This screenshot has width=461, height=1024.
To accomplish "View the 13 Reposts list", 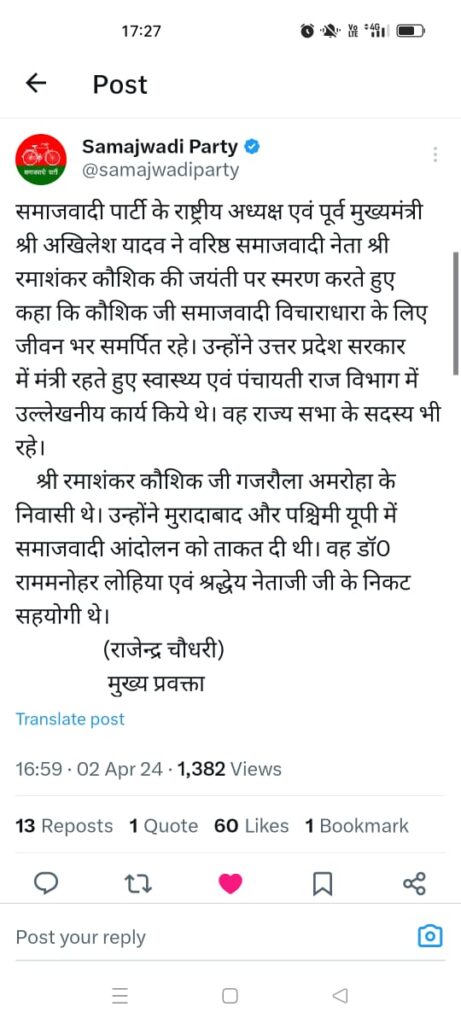I will [64, 826].
